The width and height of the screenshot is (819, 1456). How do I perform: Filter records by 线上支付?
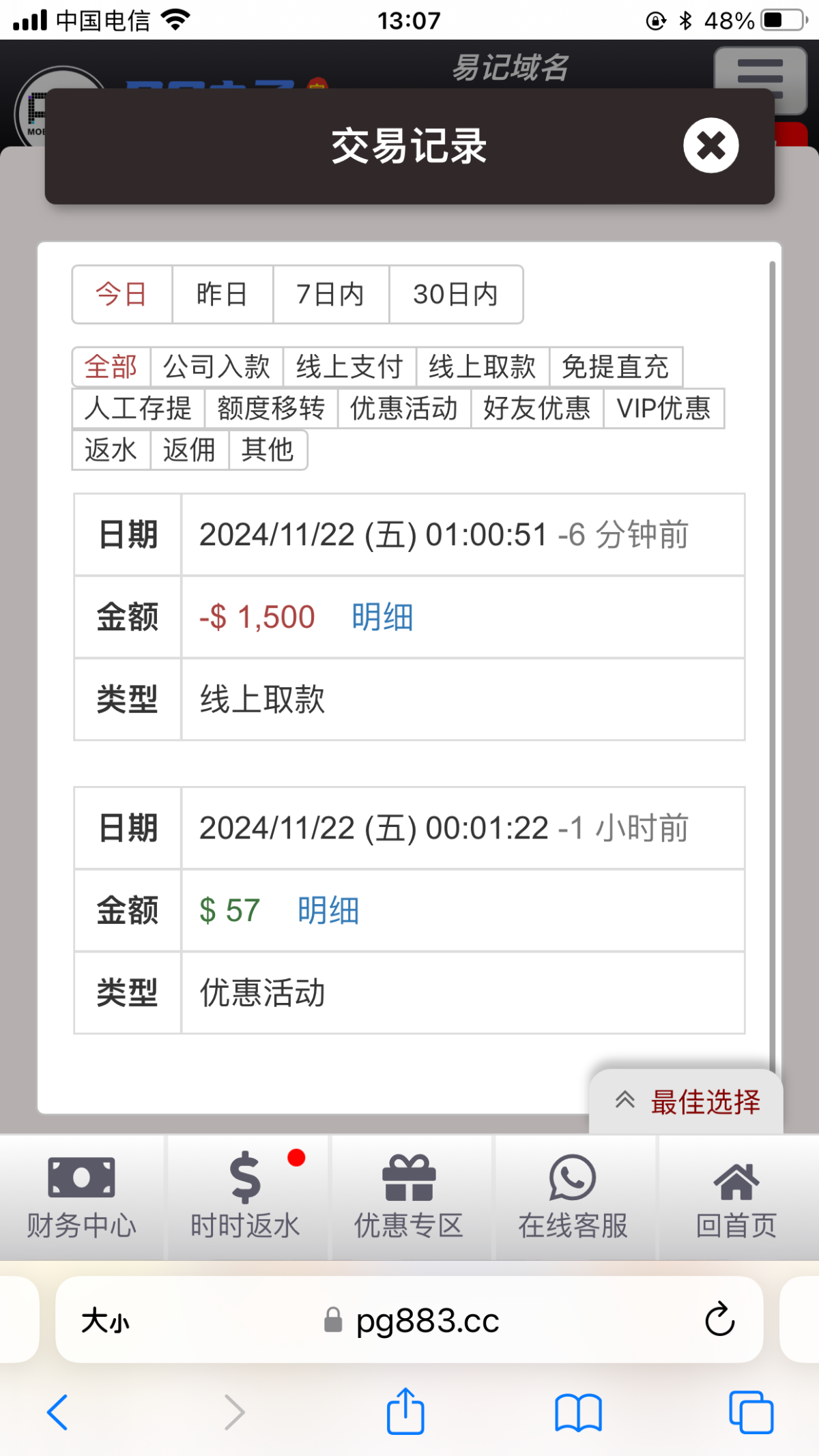click(350, 367)
